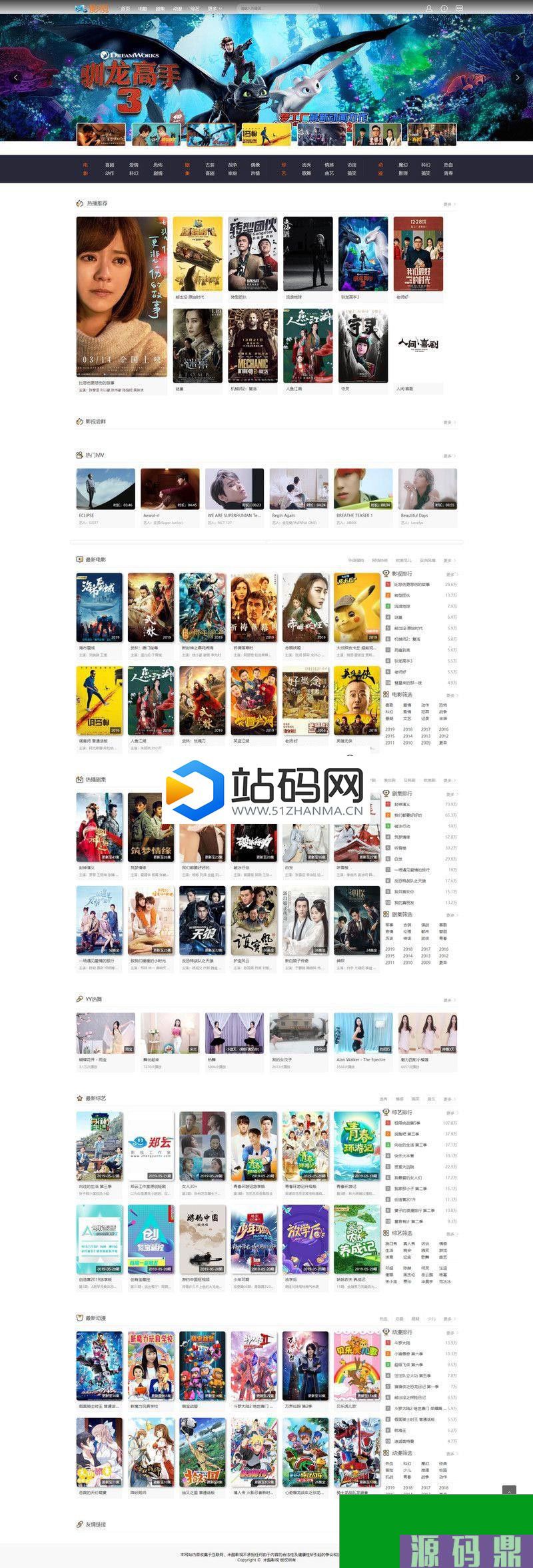The width and height of the screenshot is (533, 1568).
Task: Go to the 电影 tab in top navigation
Action: point(143,9)
